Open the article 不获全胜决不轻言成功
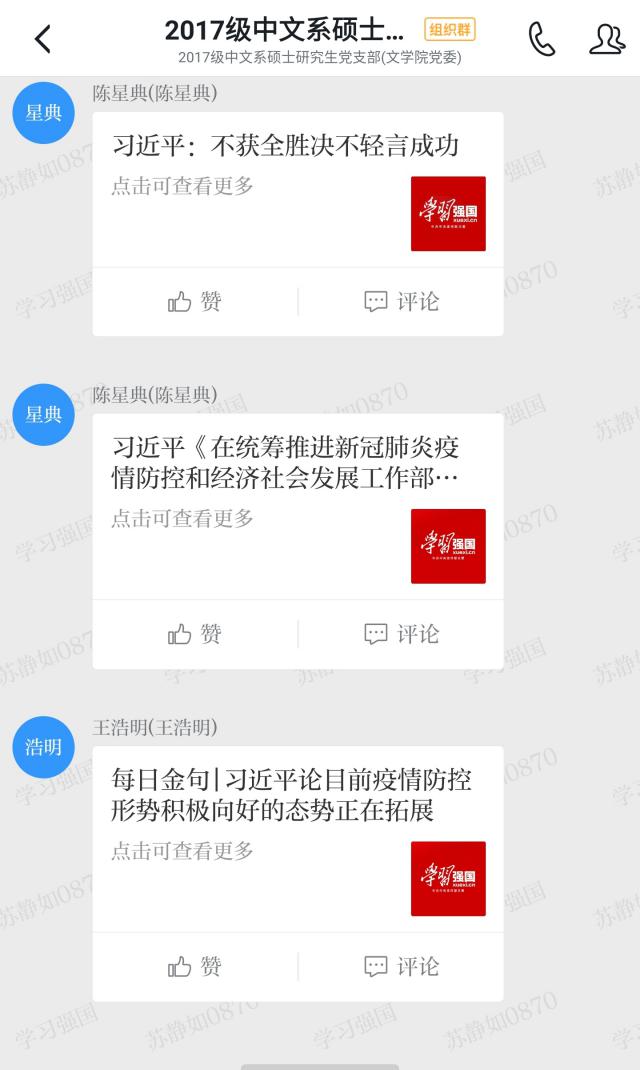The image size is (640, 1070). (x=297, y=190)
